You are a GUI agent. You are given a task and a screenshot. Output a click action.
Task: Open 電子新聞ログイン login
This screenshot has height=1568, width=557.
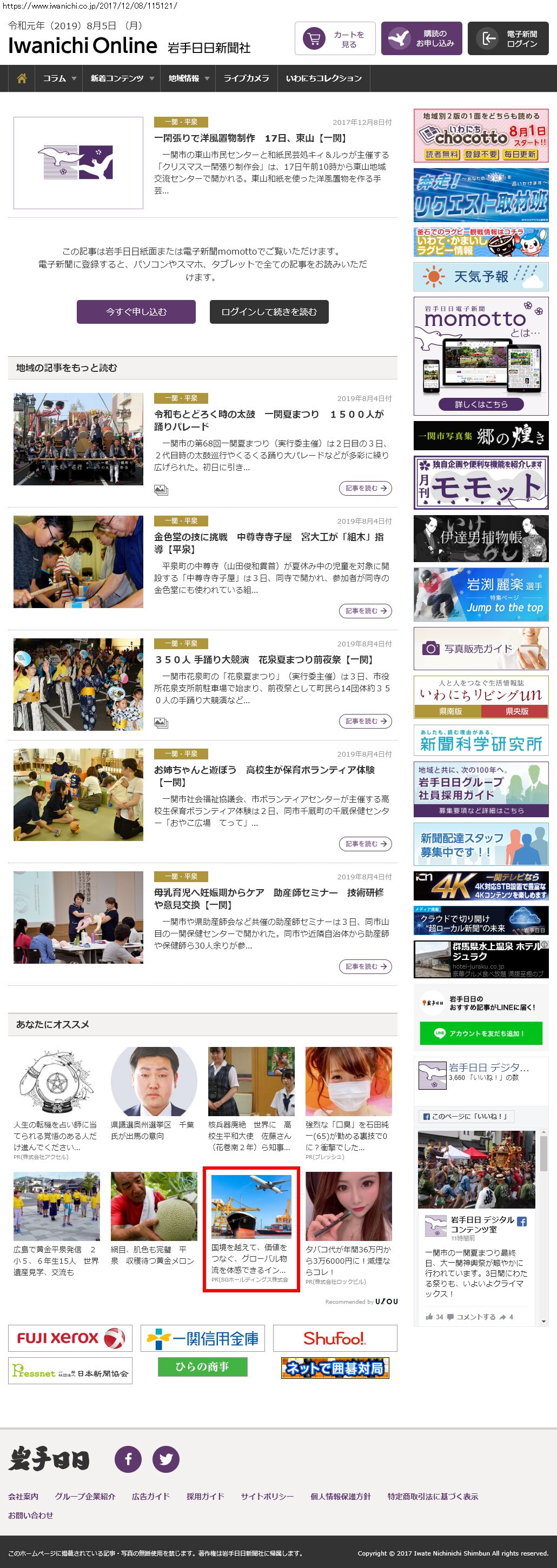click(508, 39)
